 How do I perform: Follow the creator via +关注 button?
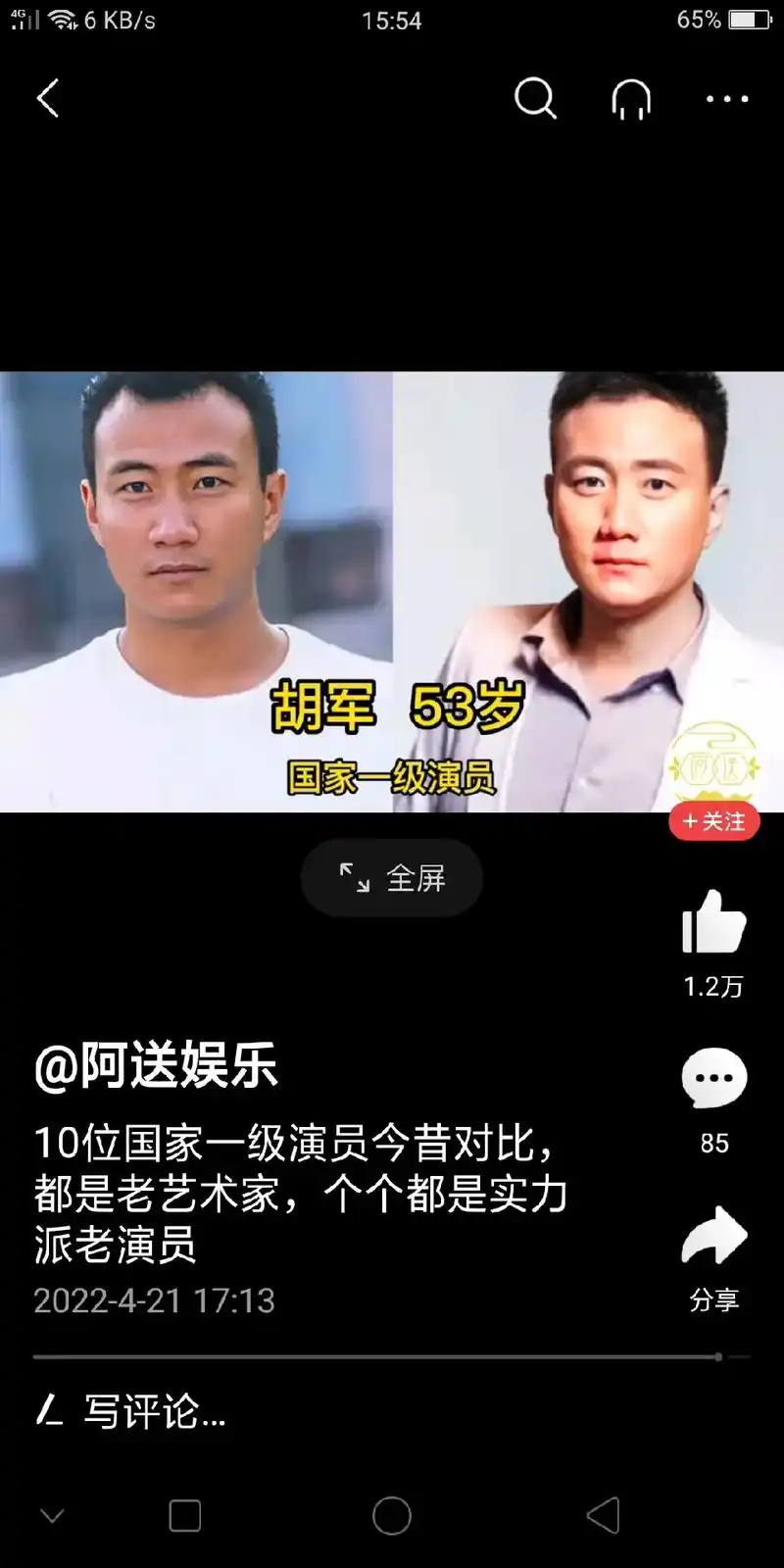point(714,822)
